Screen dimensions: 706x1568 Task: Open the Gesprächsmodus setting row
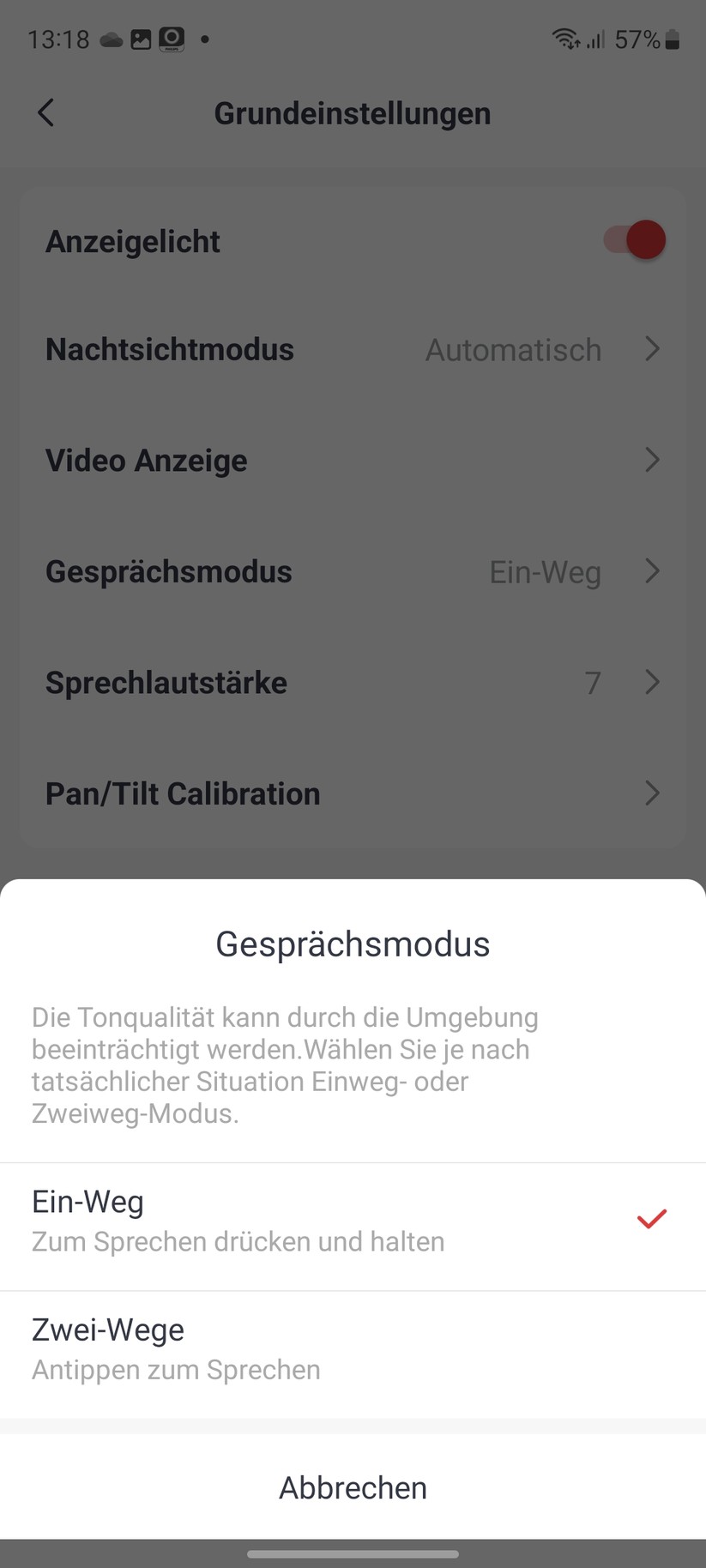353,571
